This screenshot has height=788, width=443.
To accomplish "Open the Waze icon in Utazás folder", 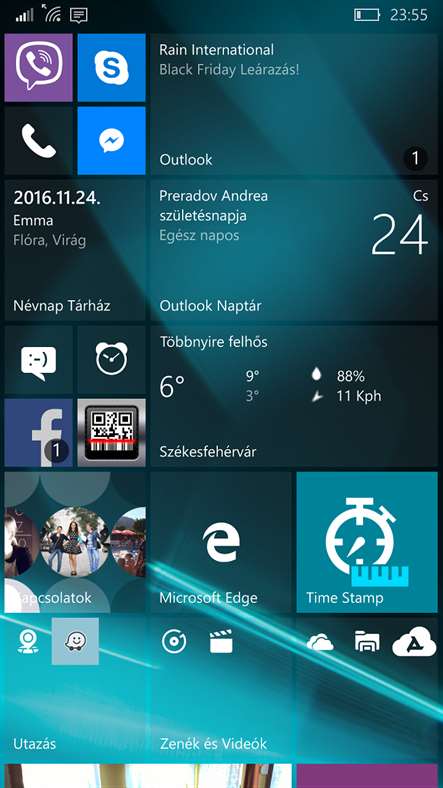I will 75,641.
